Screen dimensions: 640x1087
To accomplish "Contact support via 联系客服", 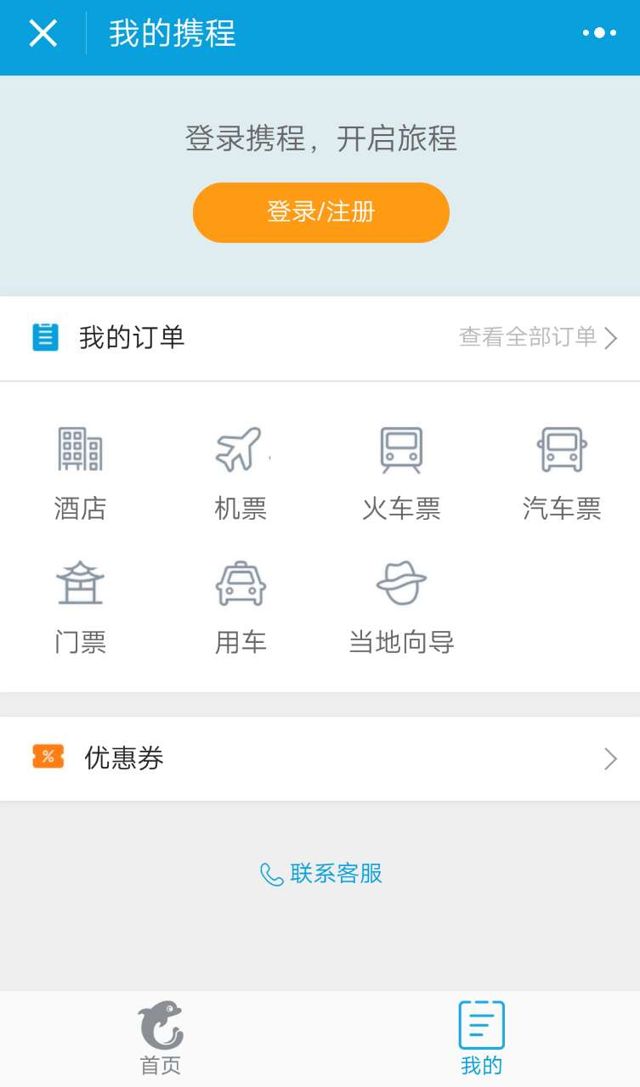I will pyautogui.click(x=320, y=873).
